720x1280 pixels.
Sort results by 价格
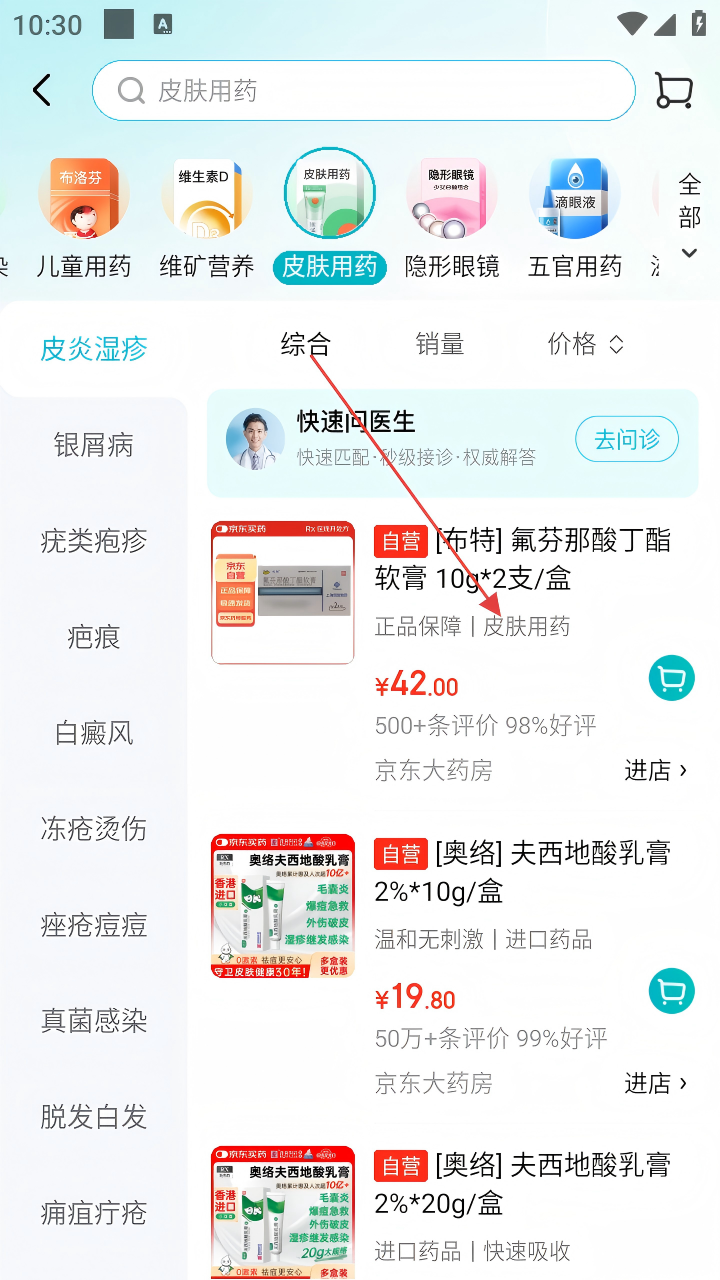(x=585, y=345)
